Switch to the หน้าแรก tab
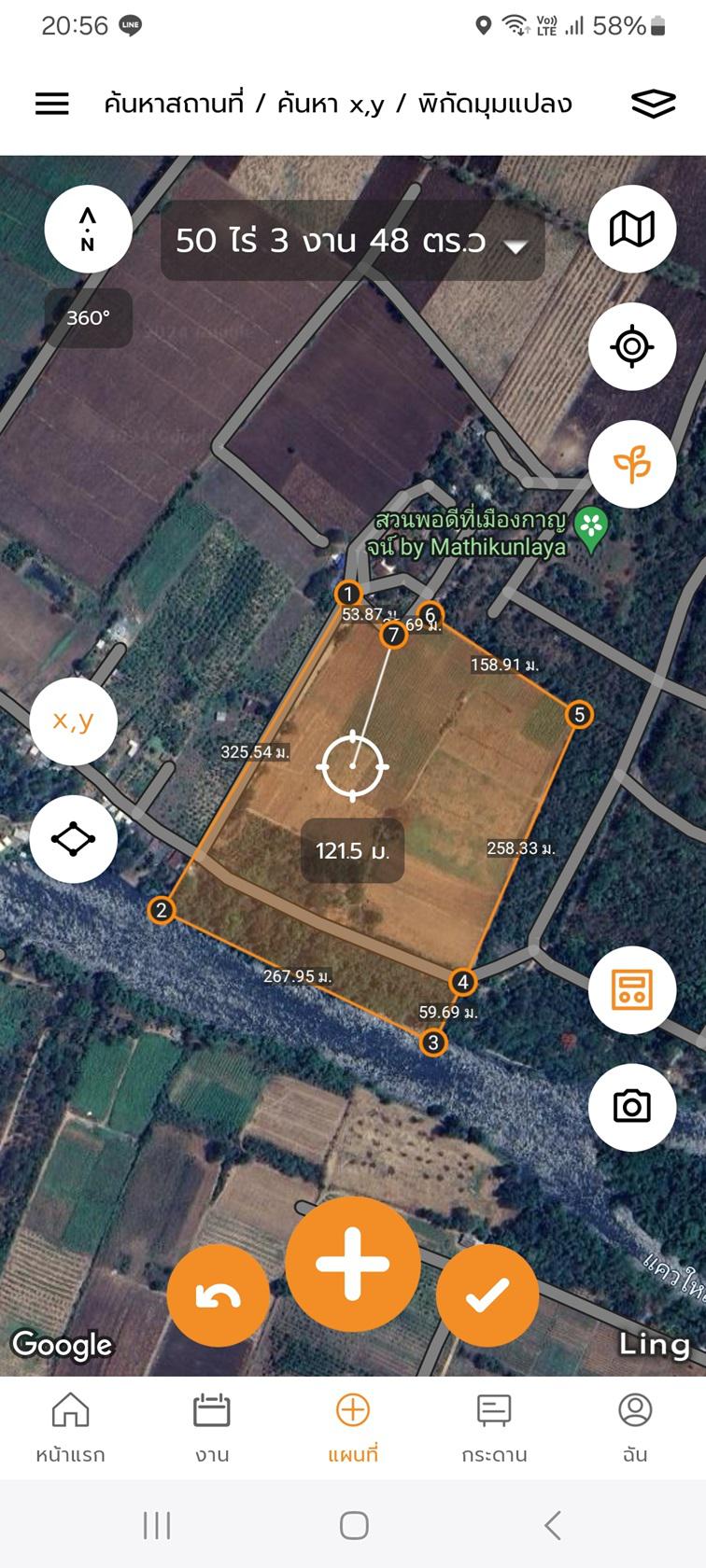Screen dimensions: 706x1568 coord(71,1428)
